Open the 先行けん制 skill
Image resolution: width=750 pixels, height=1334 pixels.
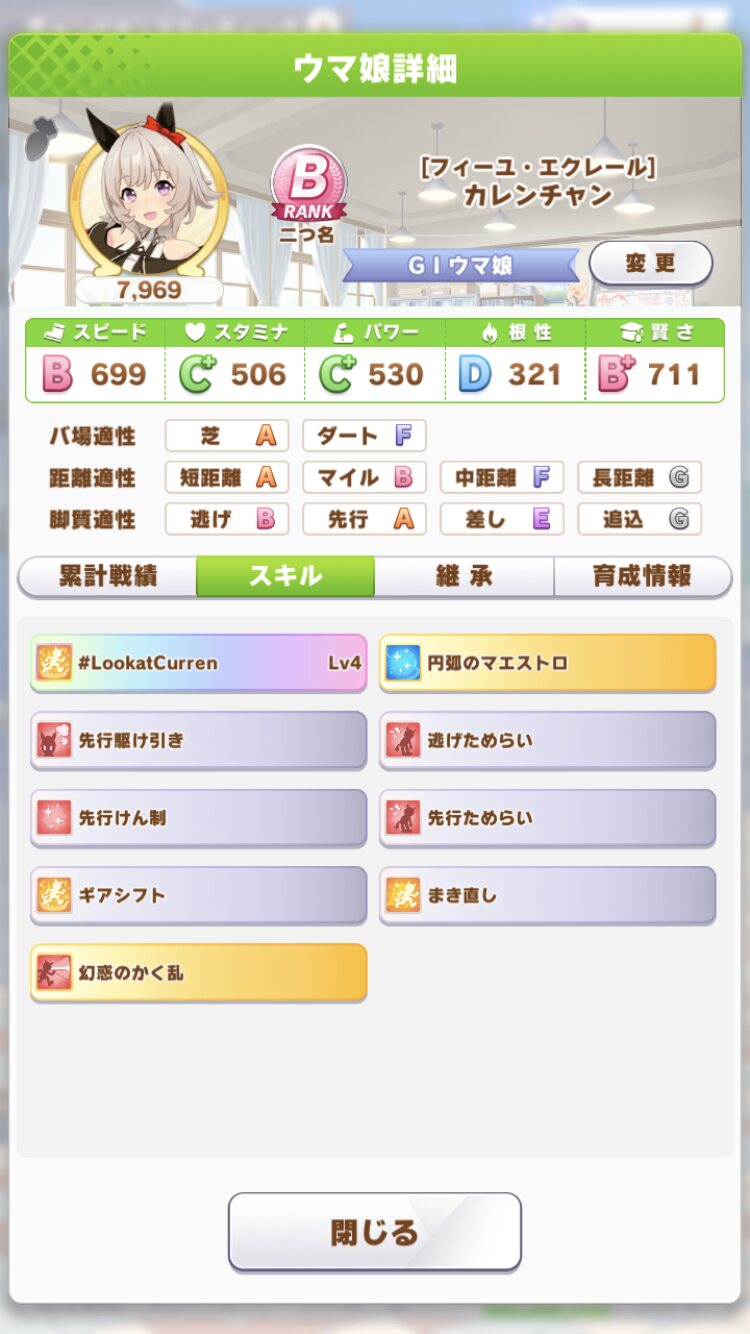[x=199, y=817]
